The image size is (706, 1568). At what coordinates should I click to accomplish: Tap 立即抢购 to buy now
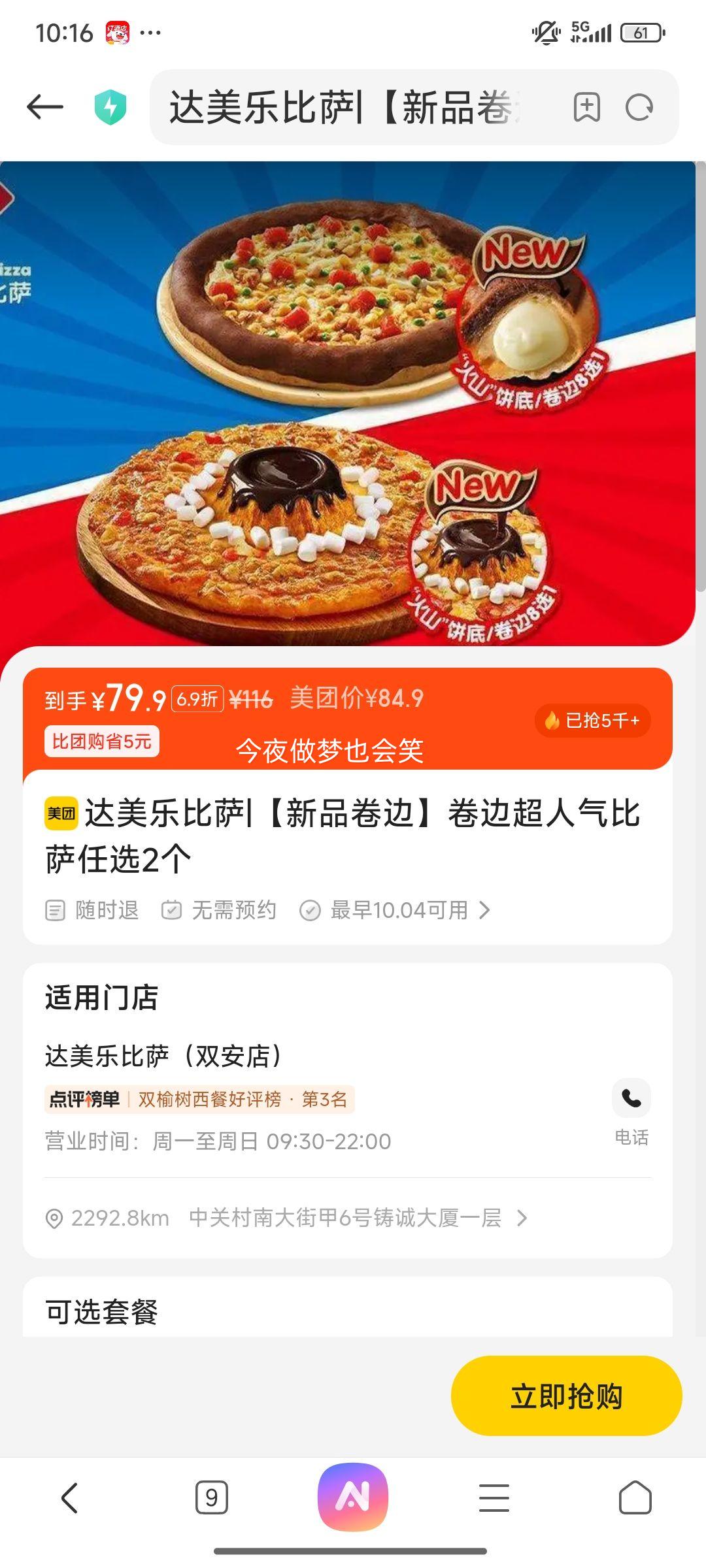click(566, 1395)
